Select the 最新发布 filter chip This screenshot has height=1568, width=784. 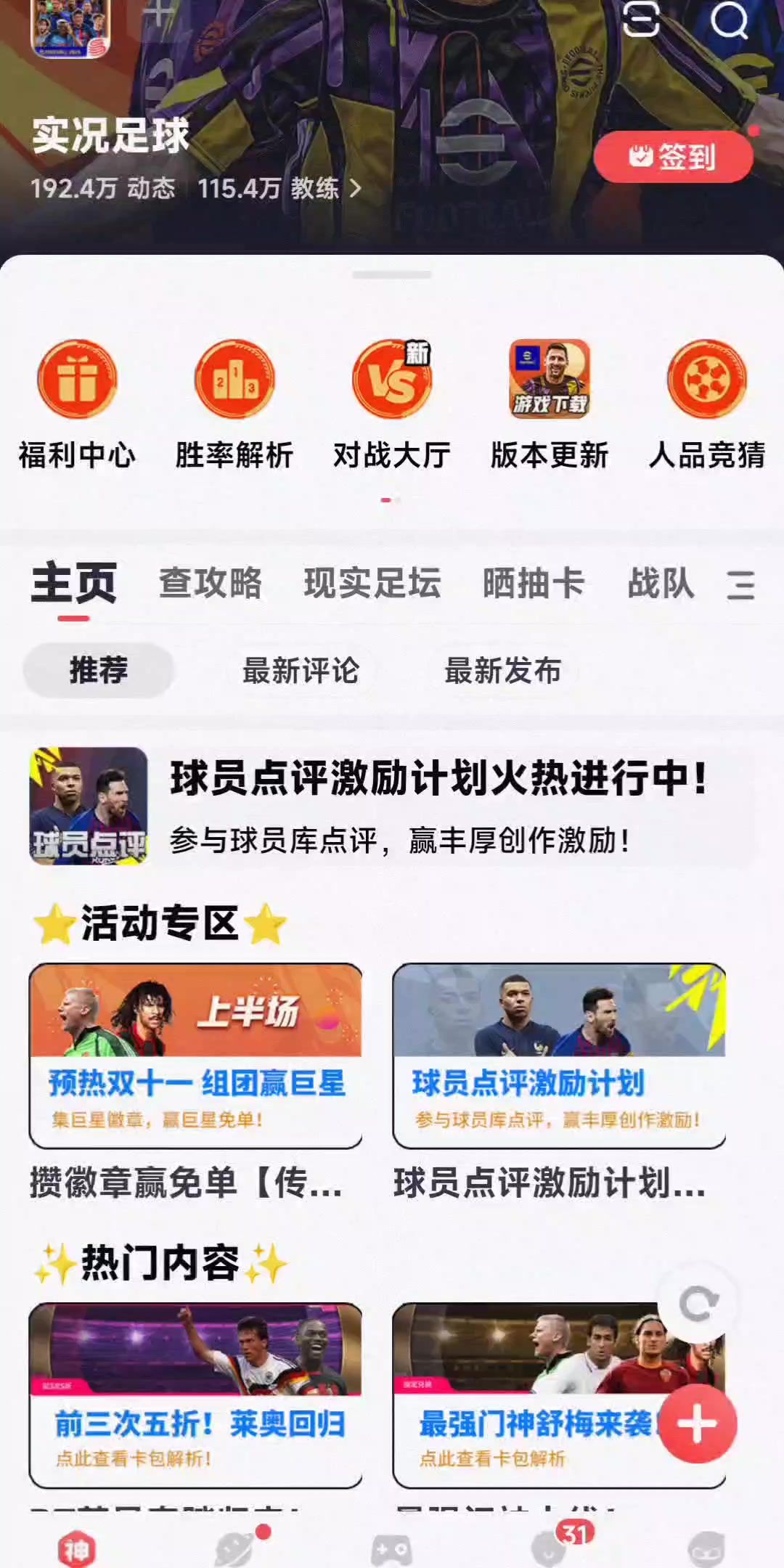pyautogui.click(x=503, y=670)
